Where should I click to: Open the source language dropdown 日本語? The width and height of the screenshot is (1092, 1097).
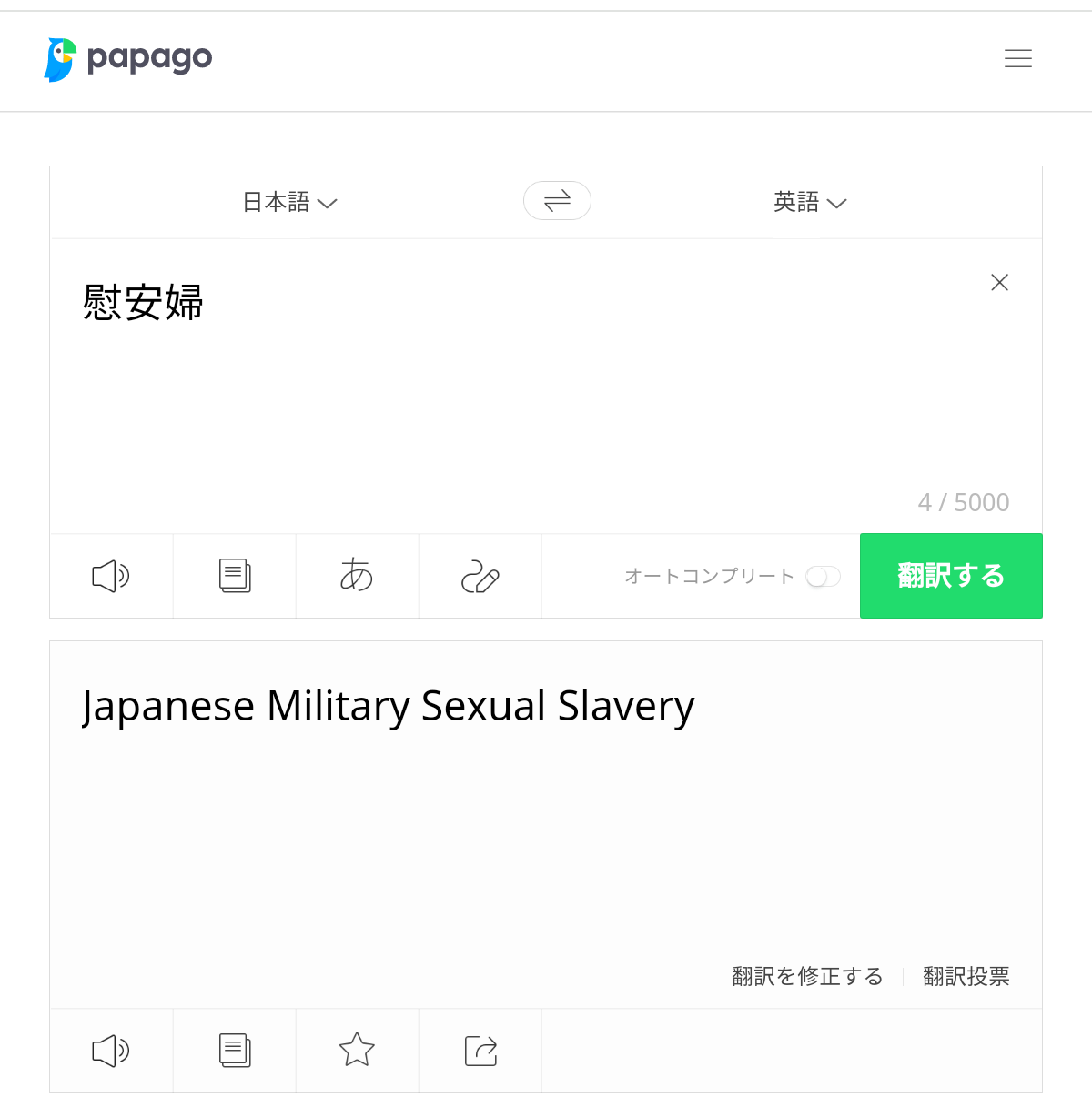(x=289, y=202)
